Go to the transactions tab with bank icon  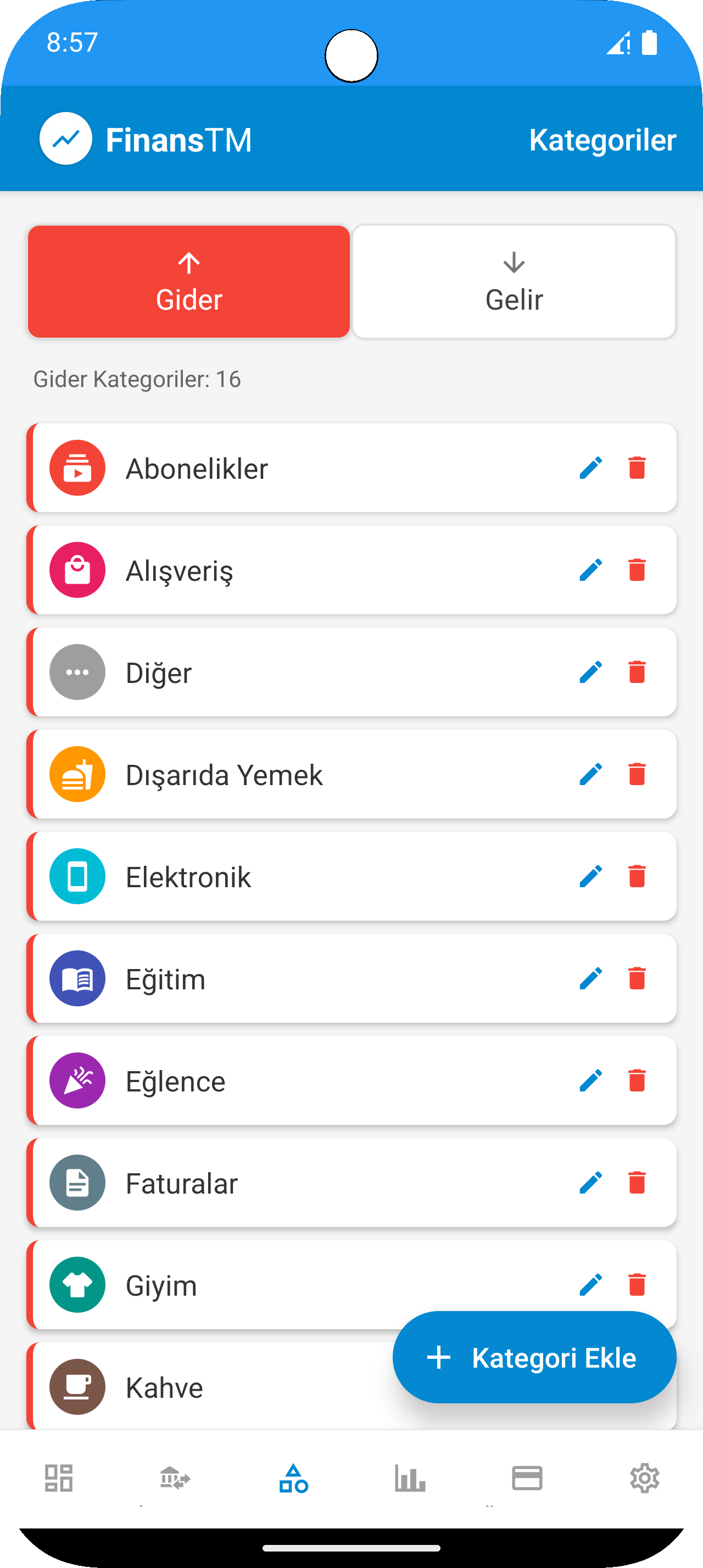click(175, 1479)
